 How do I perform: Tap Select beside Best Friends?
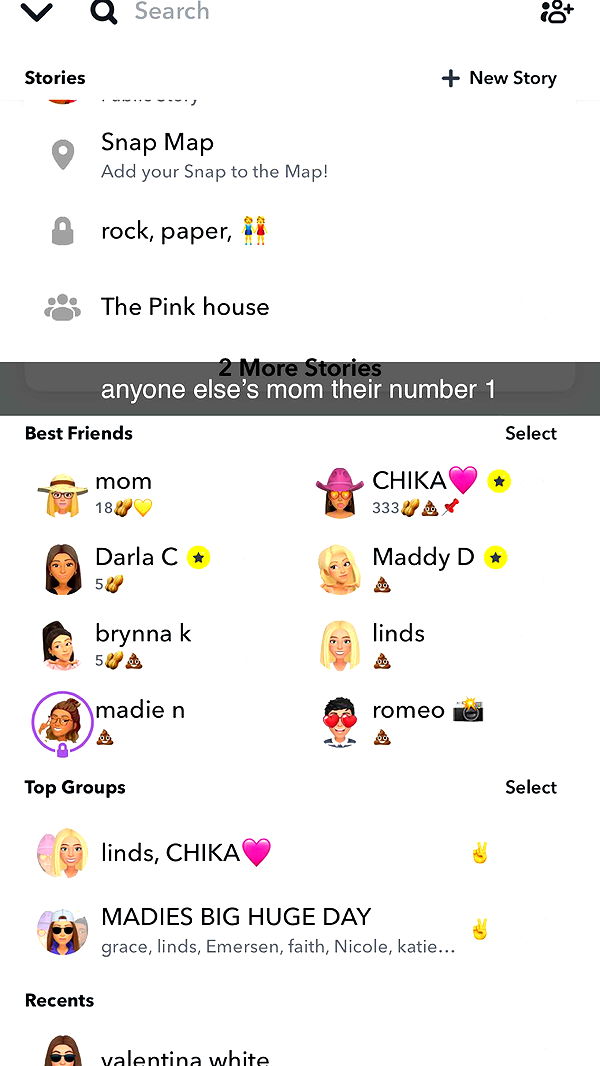(530, 433)
